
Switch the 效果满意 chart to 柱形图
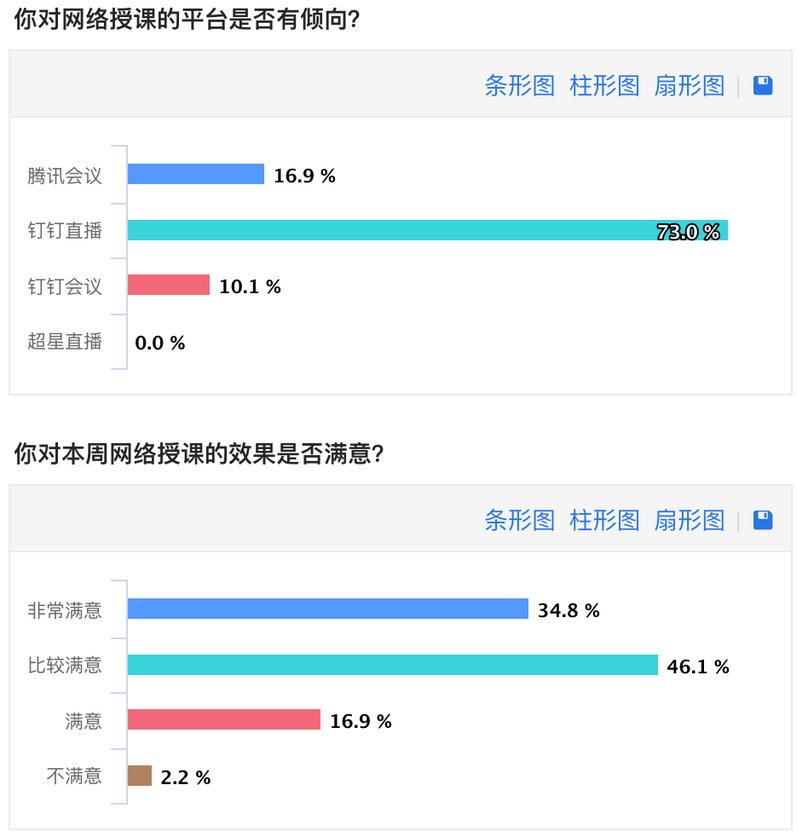coord(604,520)
